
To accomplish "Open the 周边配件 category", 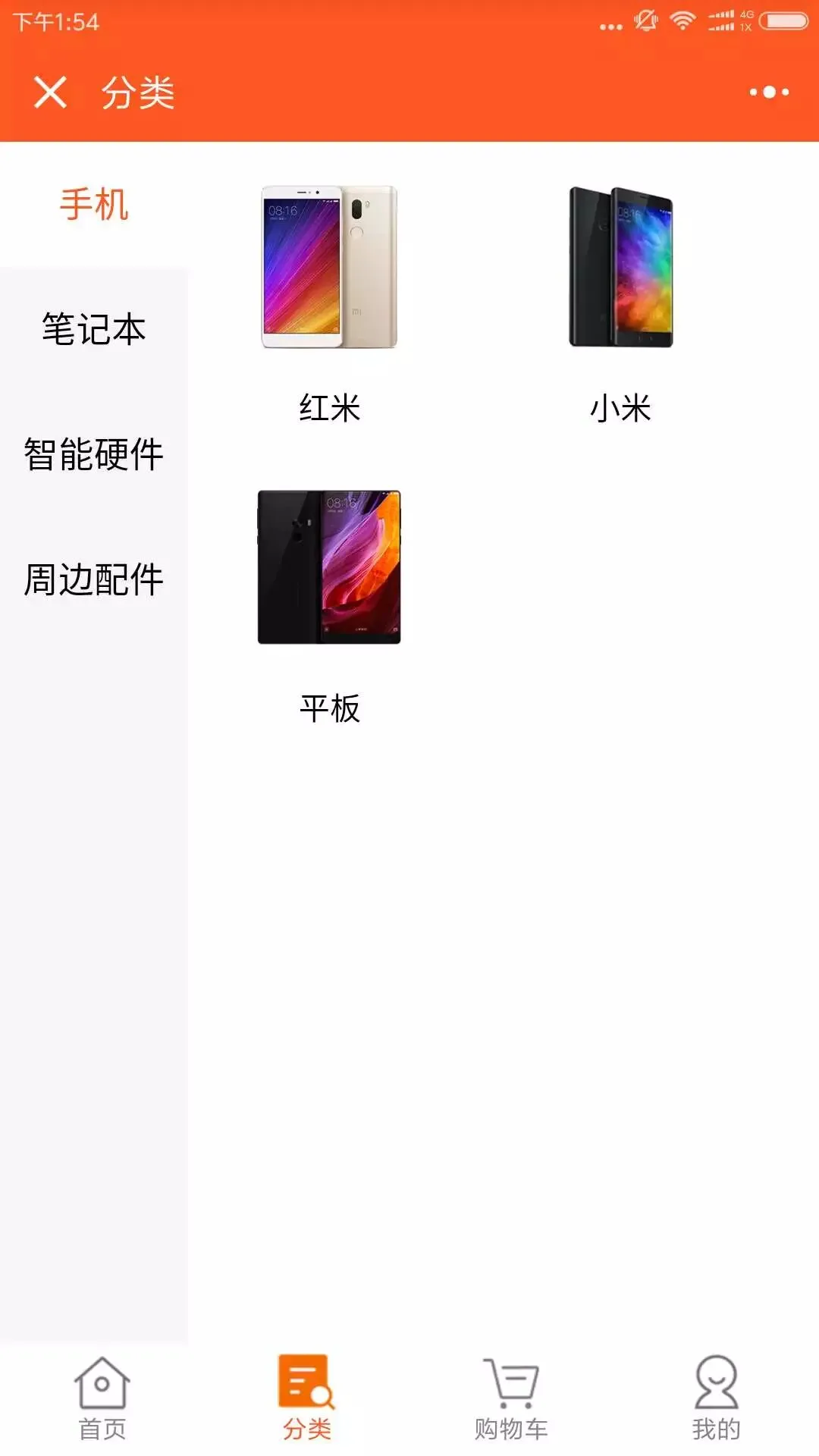I will [x=94, y=579].
